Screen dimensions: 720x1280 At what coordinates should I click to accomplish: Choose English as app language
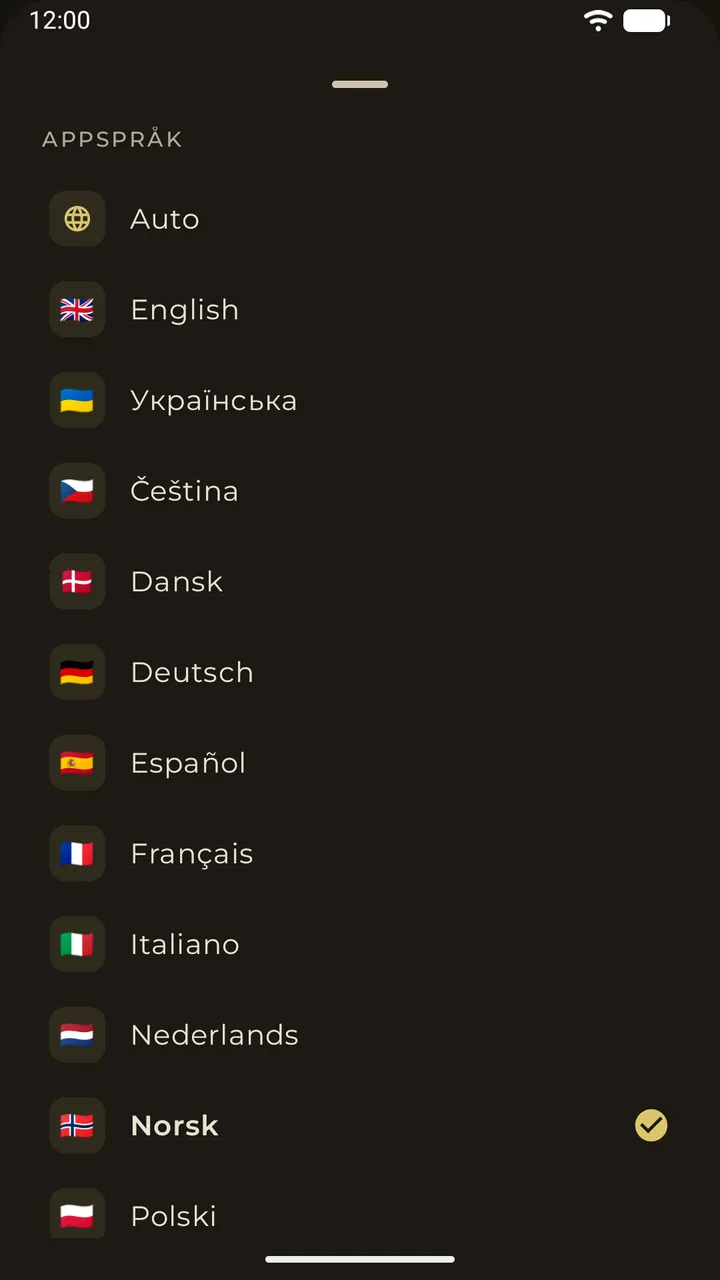[x=360, y=310]
